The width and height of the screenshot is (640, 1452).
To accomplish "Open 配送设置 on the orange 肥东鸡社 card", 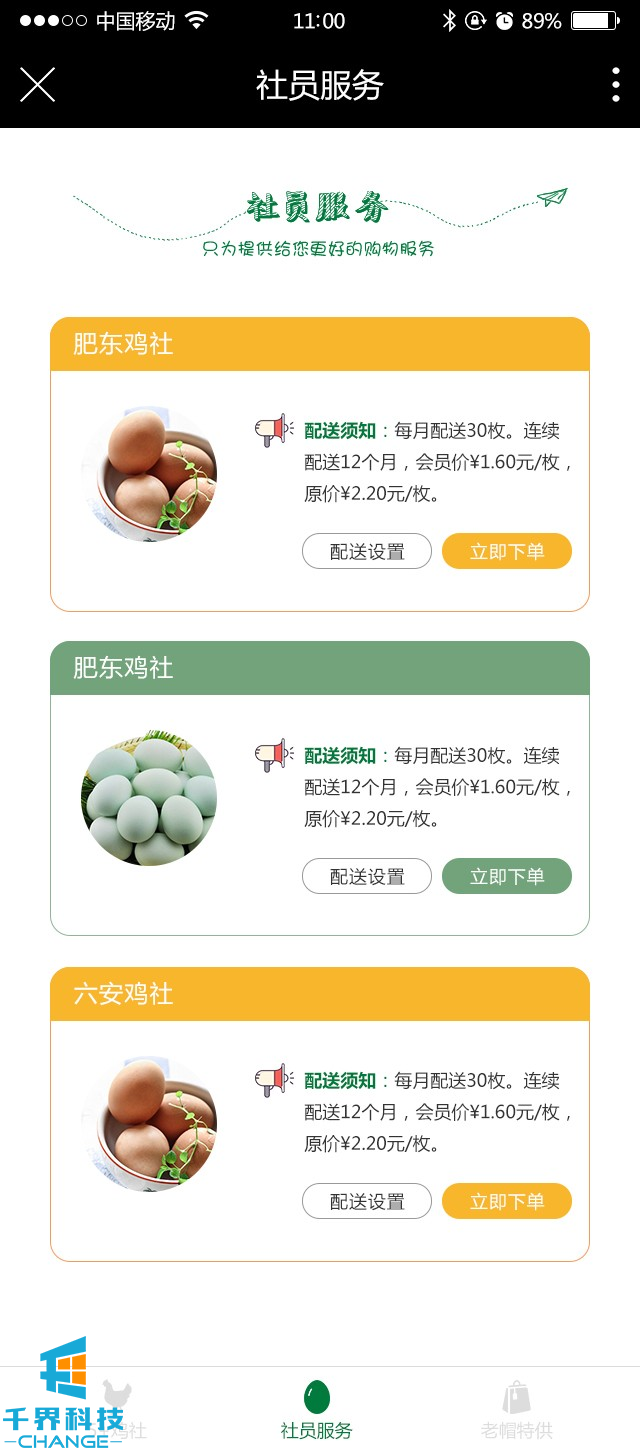I will [367, 551].
